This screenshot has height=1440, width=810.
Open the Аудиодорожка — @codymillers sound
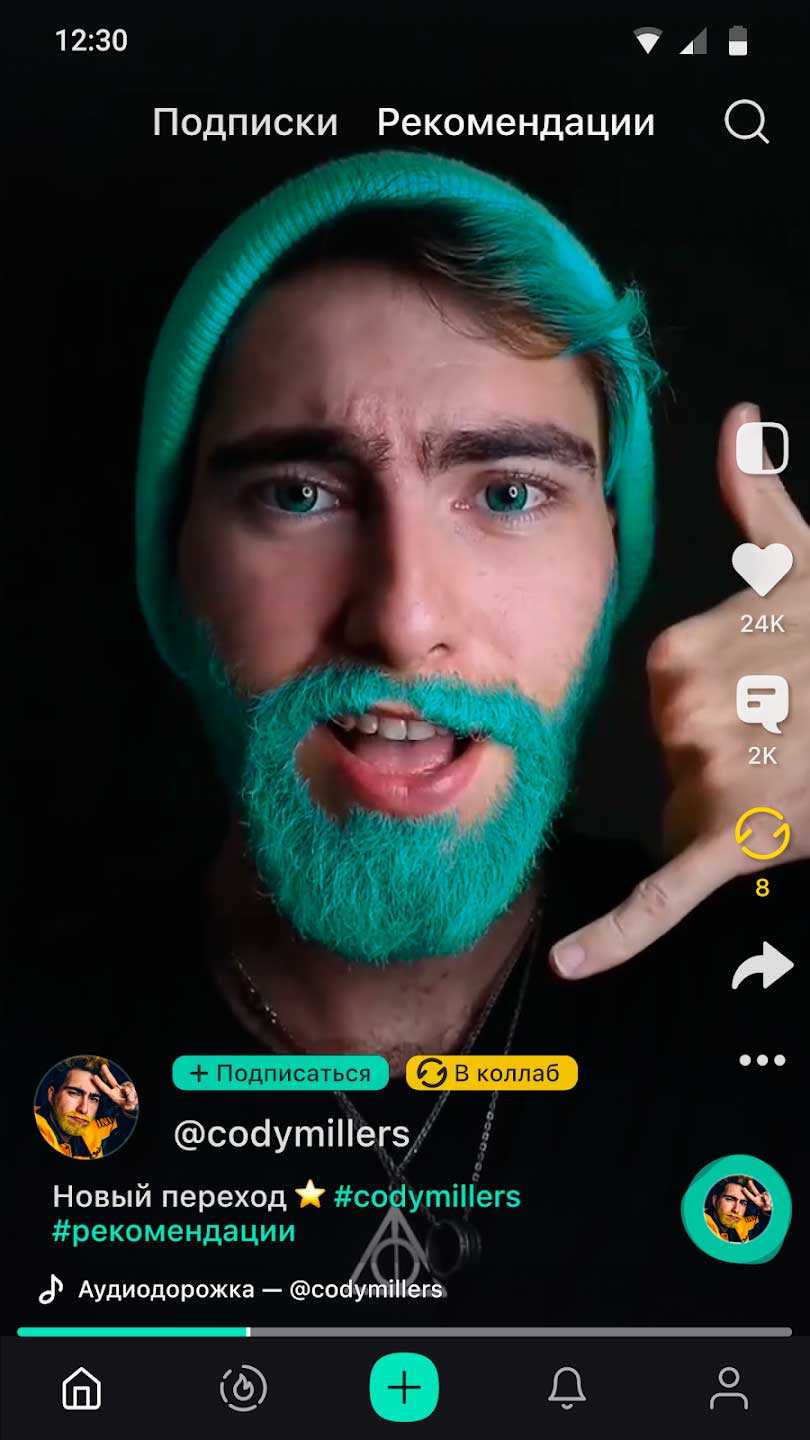[260, 1290]
